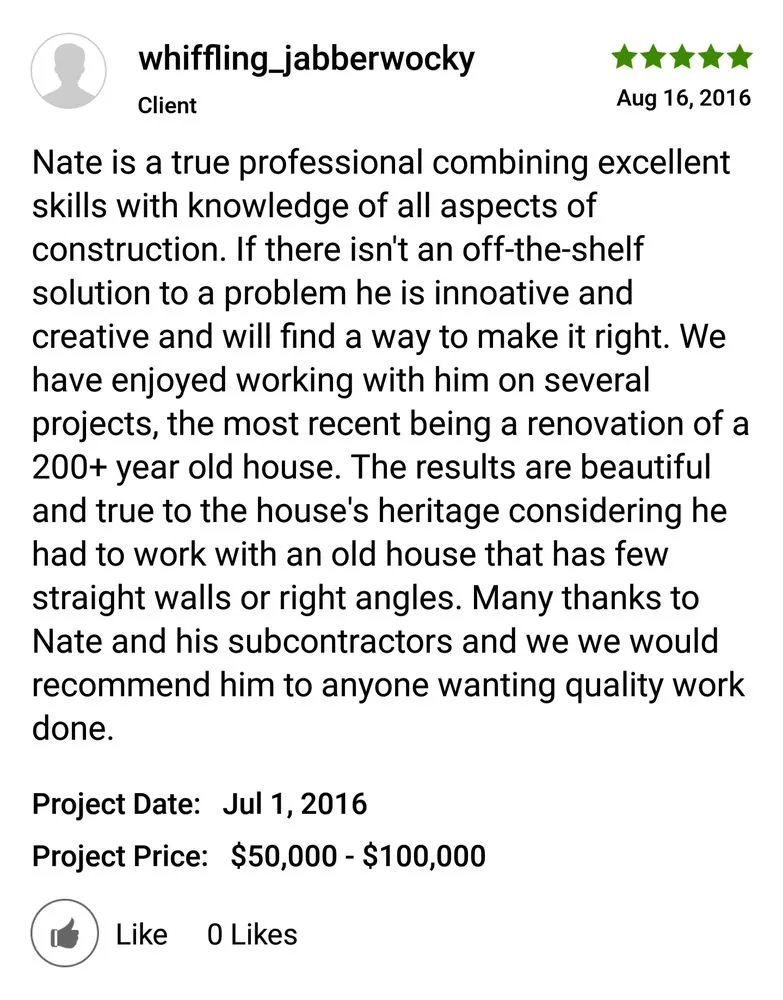Open whiffling_jabberwocky's profile avatar
783x1000 pixels.
click(x=69, y=71)
